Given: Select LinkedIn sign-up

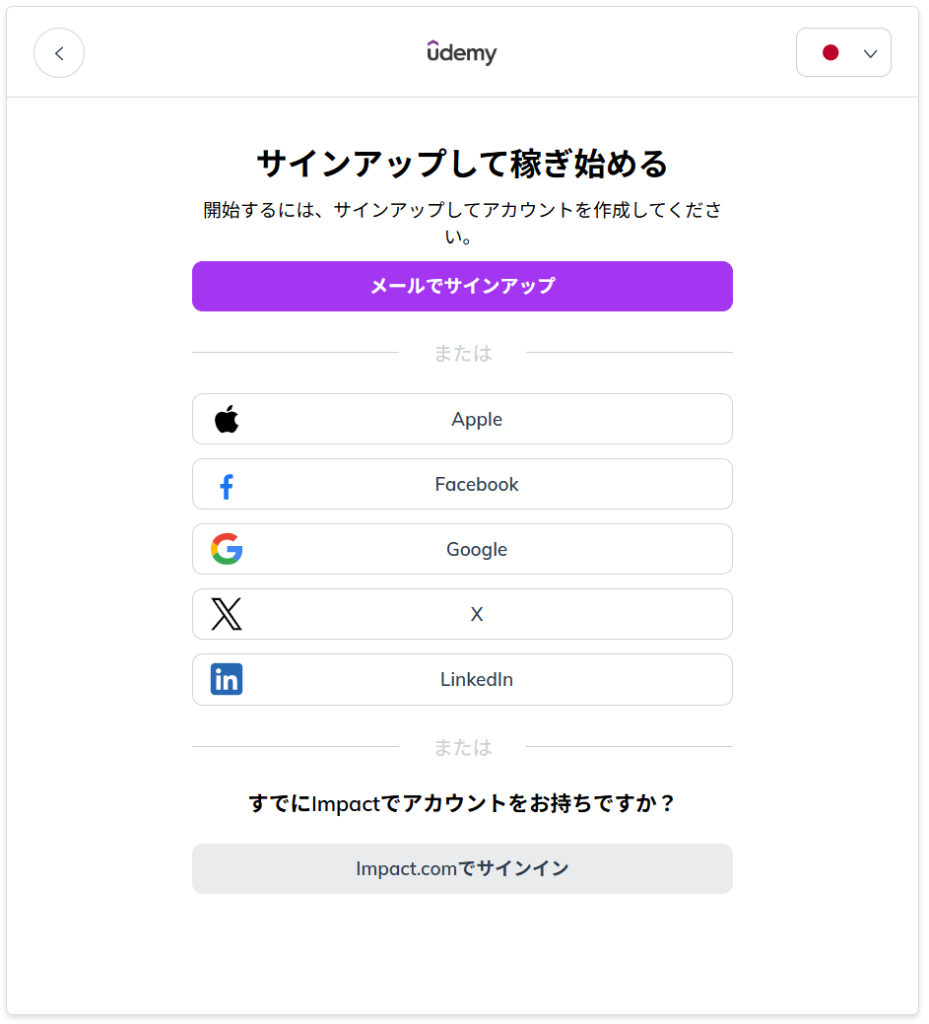Looking at the screenshot, I should coord(462,679).
